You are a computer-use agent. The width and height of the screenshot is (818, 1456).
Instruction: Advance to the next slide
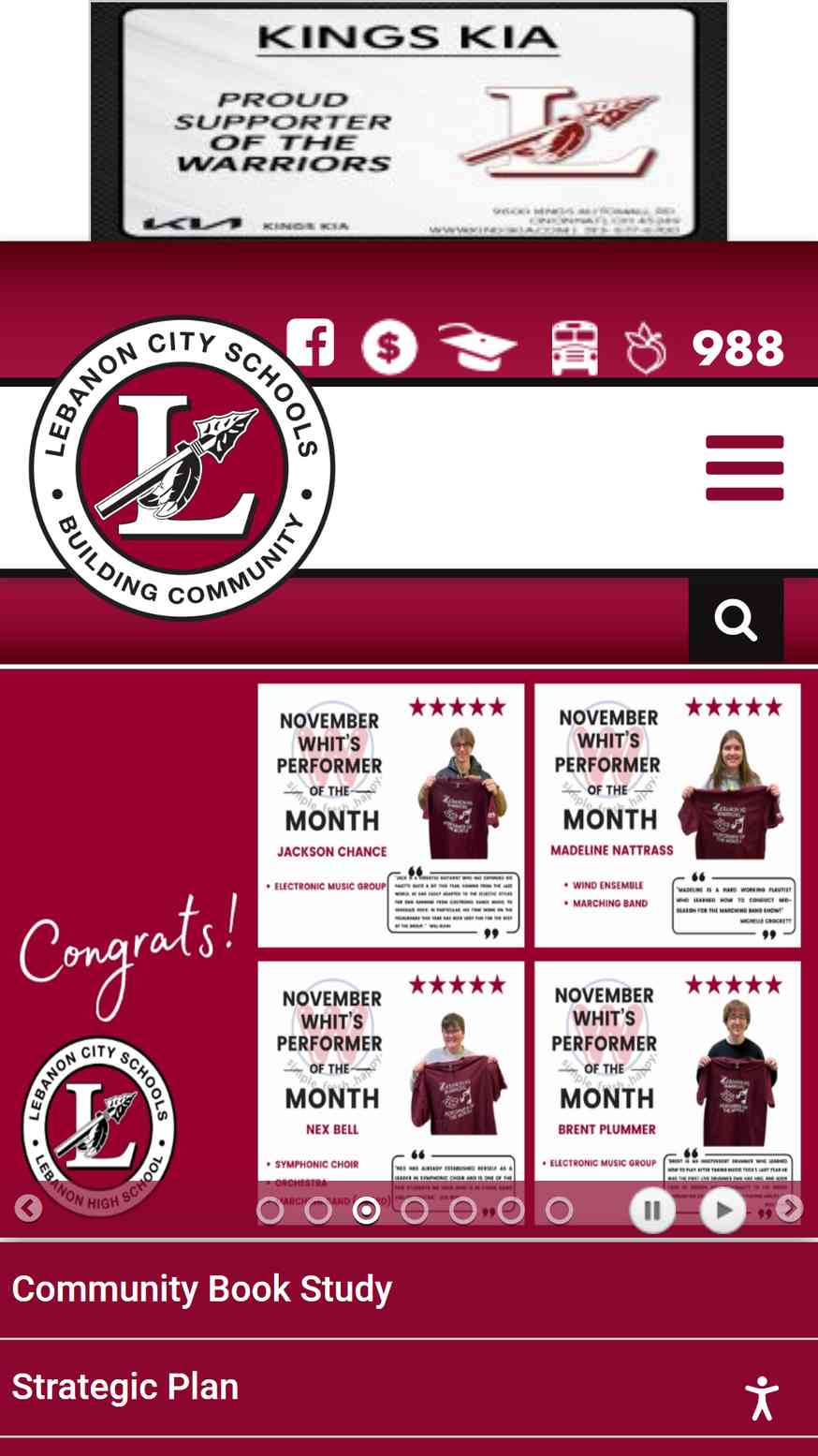click(790, 1209)
